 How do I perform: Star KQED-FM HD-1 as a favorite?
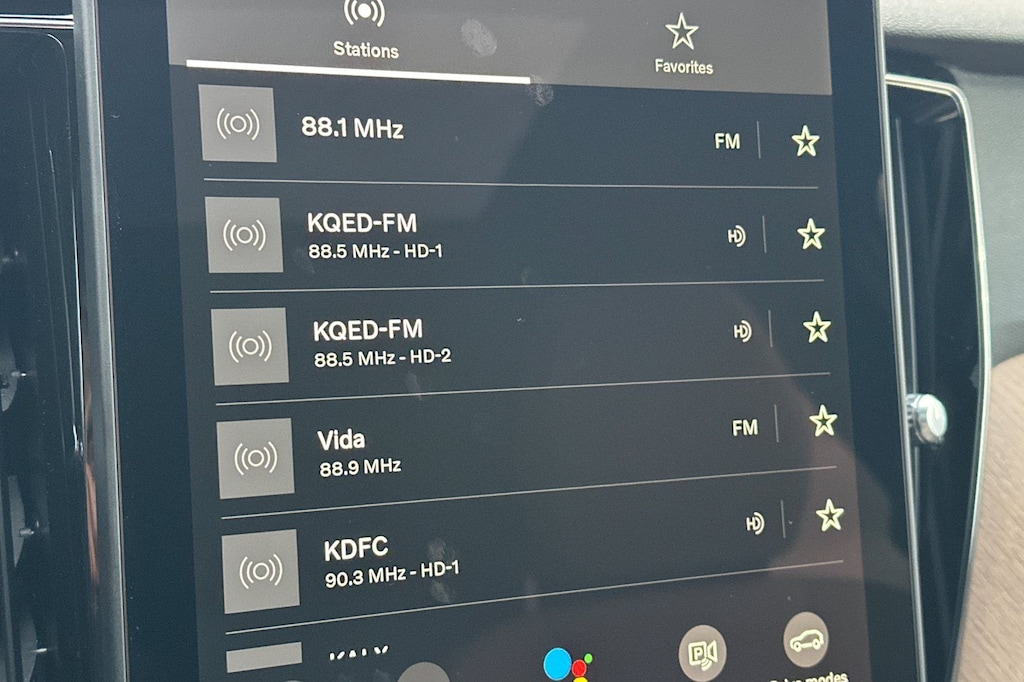click(x=811, y=235)
